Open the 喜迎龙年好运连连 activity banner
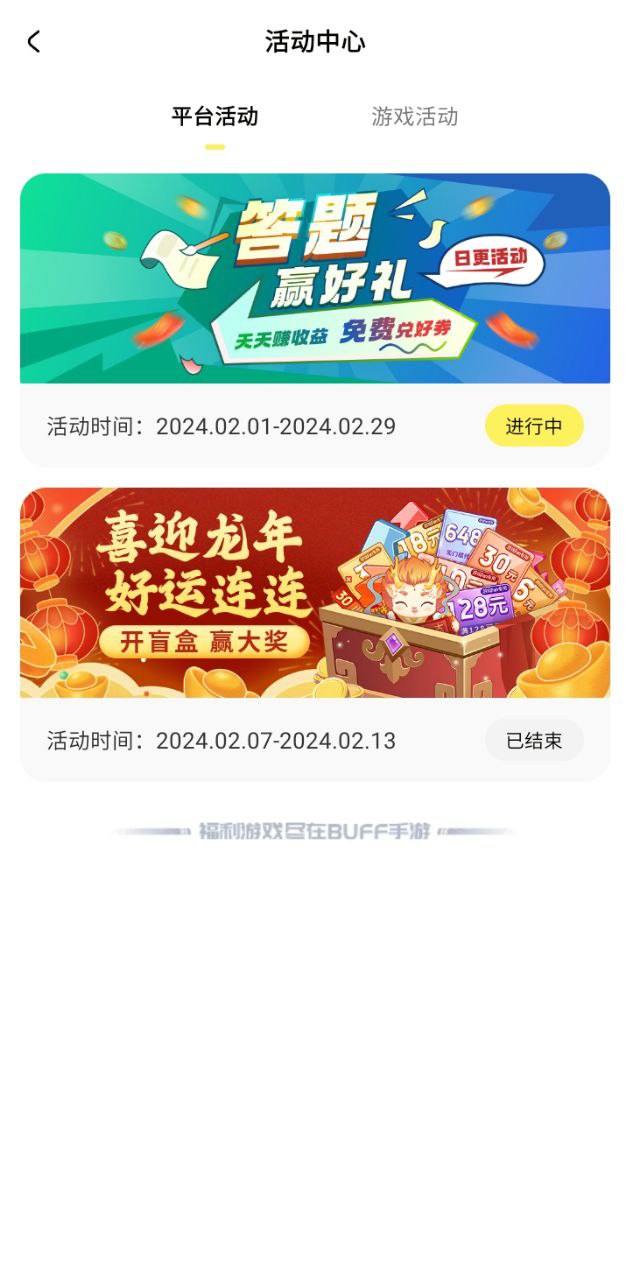 314,592
